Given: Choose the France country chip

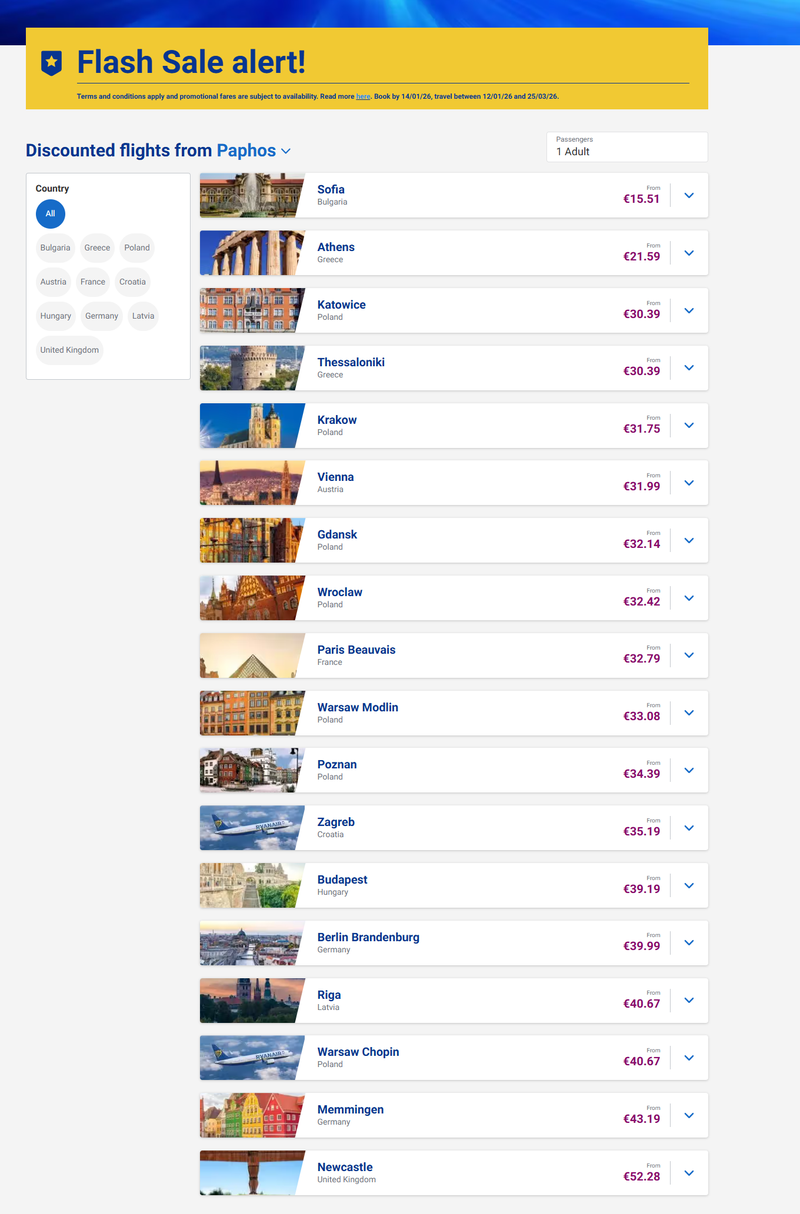Looking at the screenshot, I should [93, 282].
